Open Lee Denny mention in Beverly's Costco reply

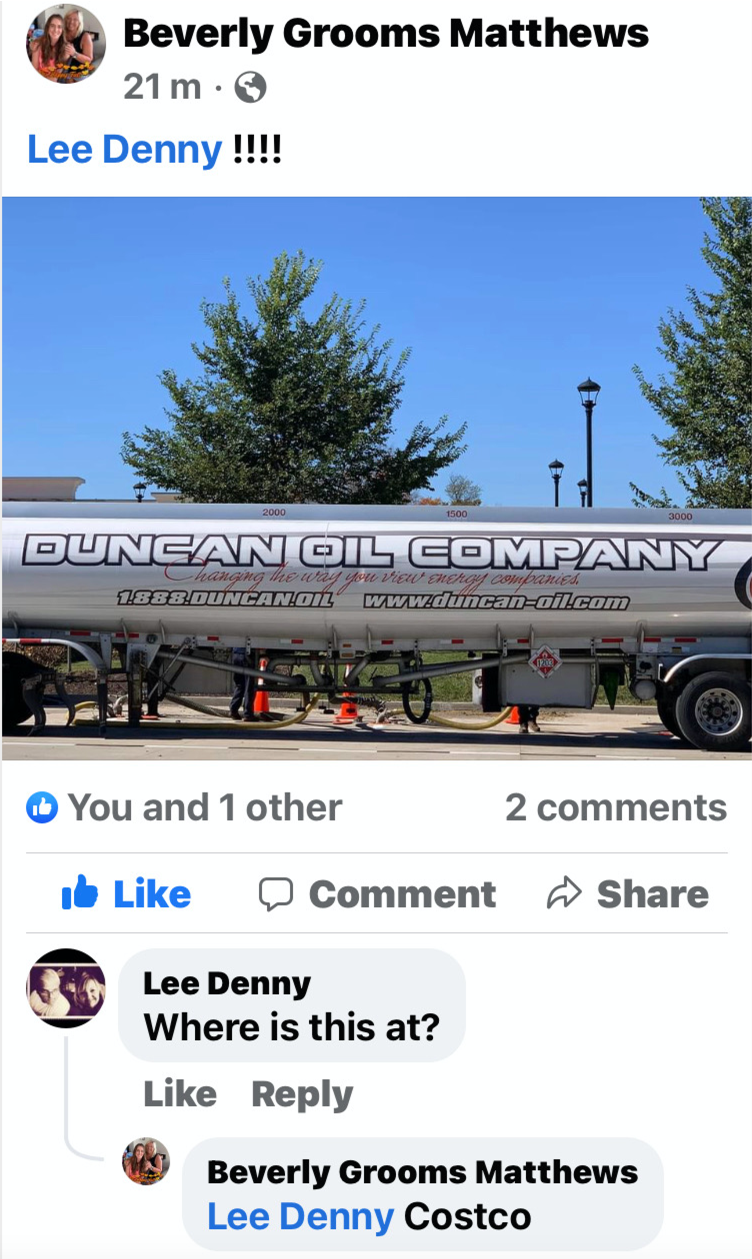[300, 1216]
